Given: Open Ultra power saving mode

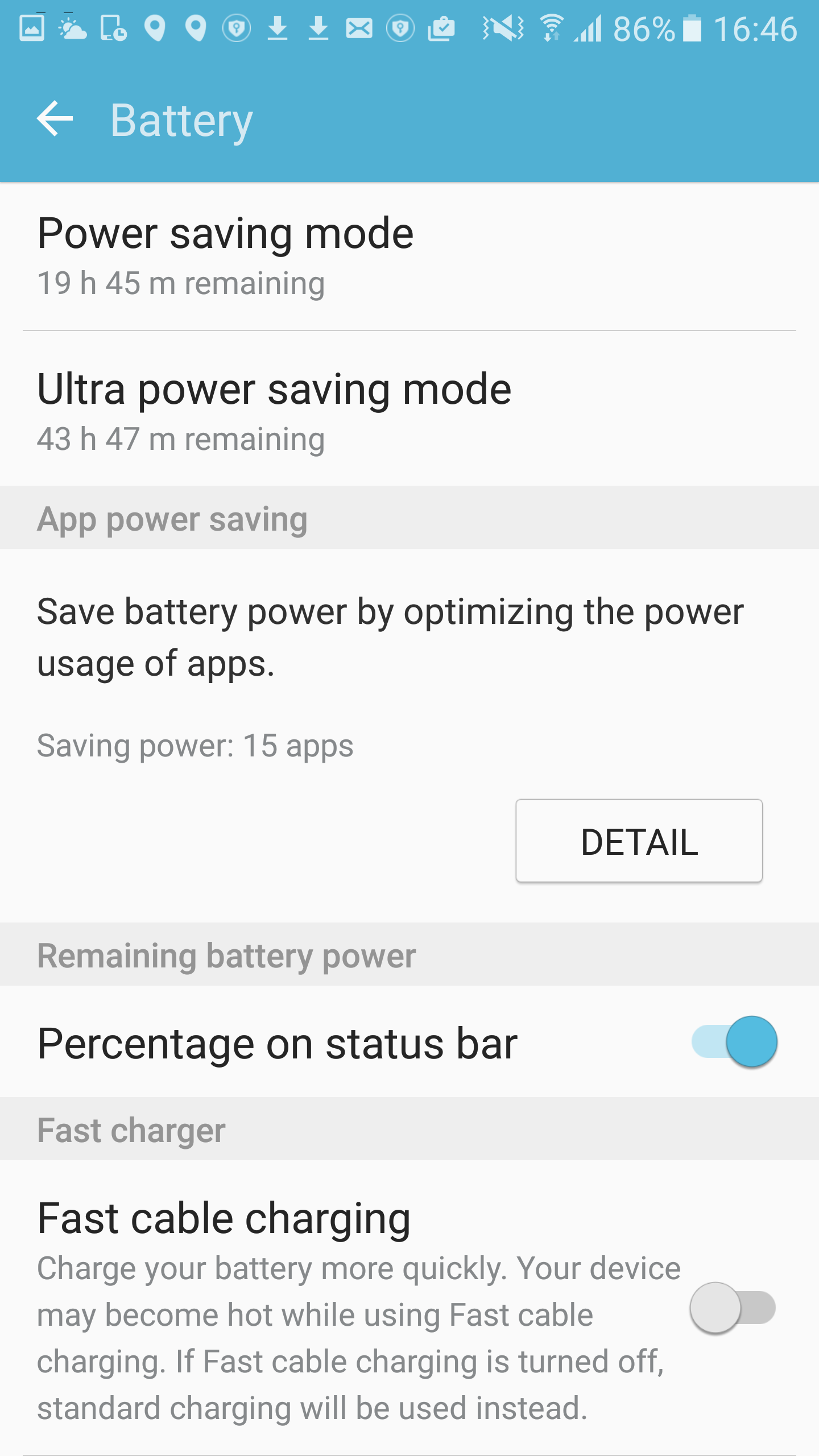Looking at the screenshot, I should (409, 409).
